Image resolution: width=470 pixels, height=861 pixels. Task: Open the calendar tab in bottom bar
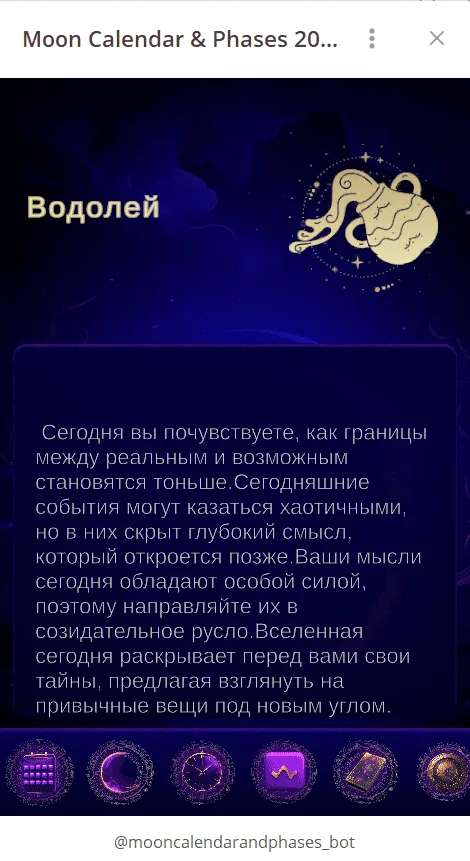40,772
